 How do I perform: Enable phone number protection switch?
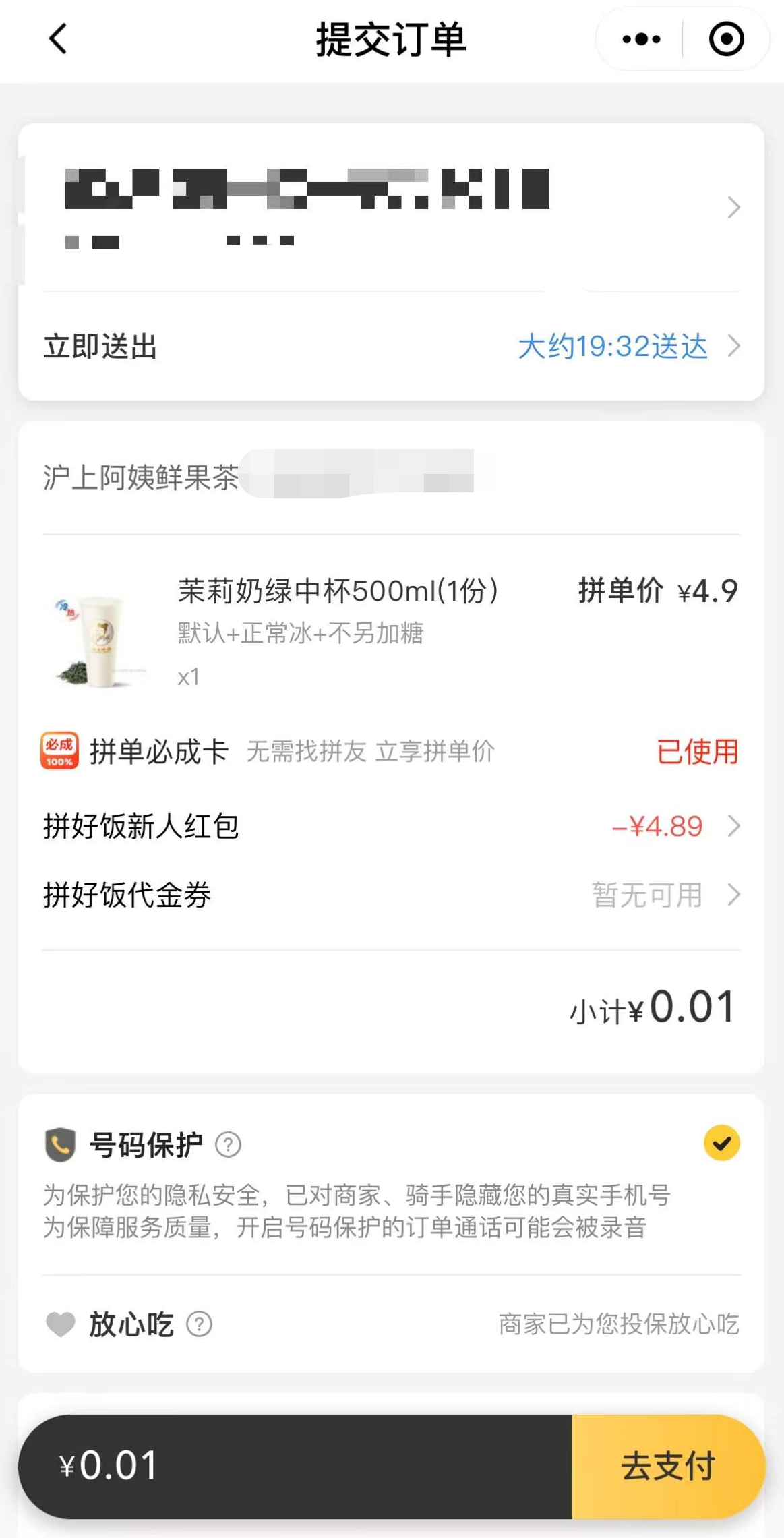point(723,1143)
